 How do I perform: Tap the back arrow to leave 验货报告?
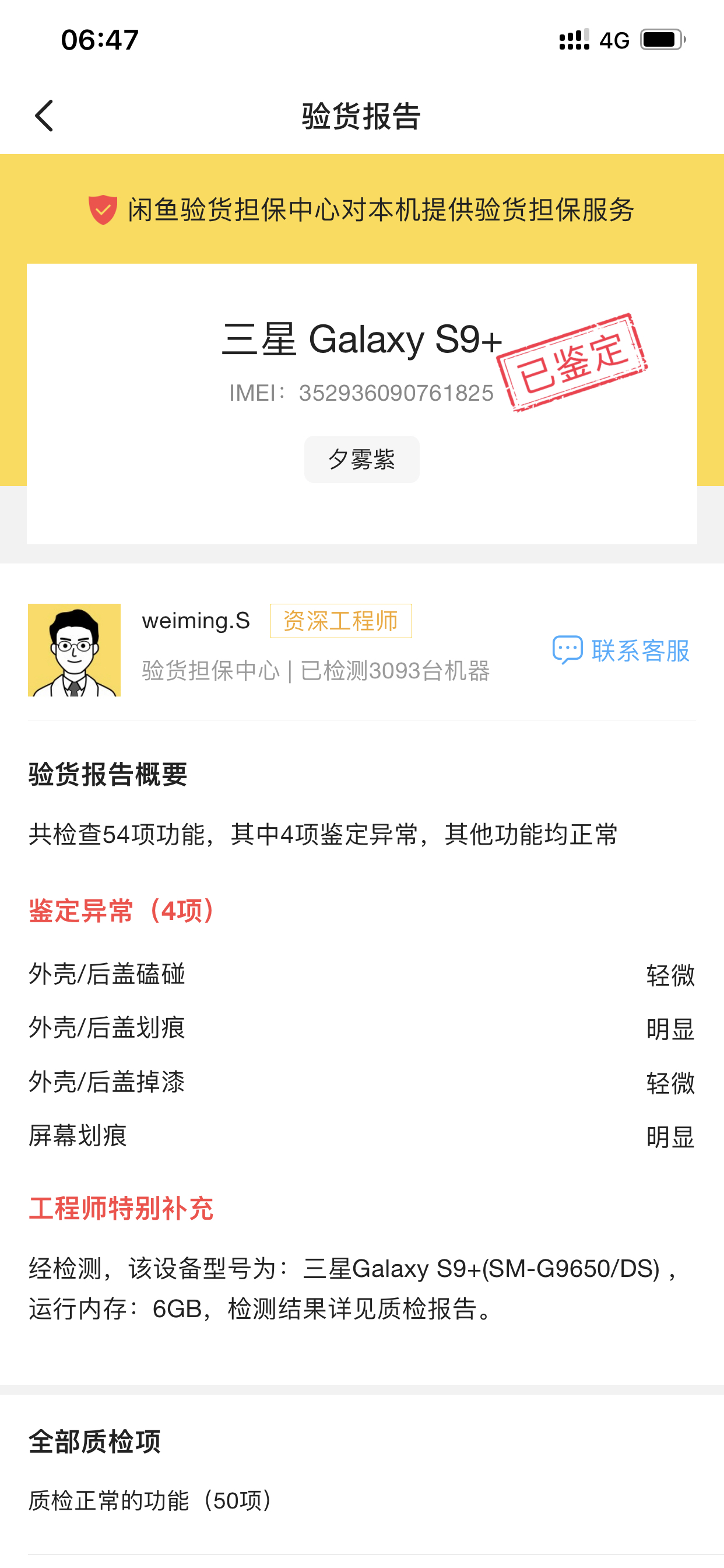click(x=43, y=116)
